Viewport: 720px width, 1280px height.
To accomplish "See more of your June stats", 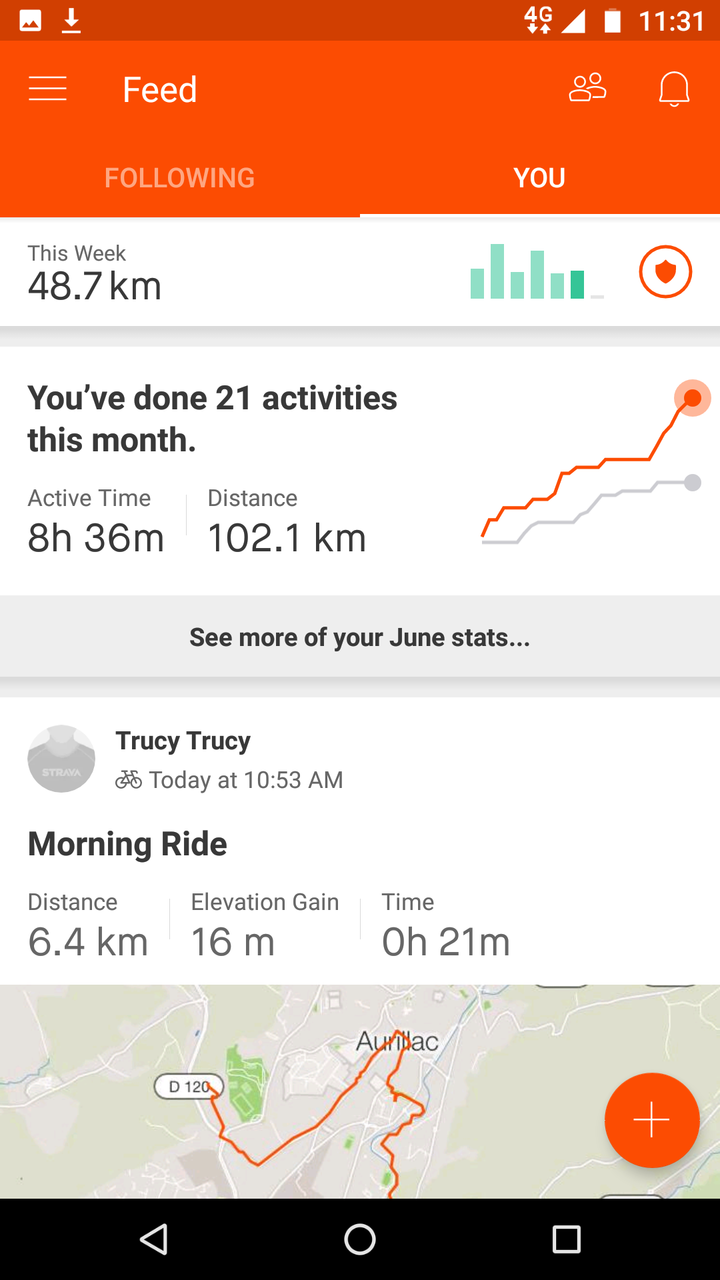I will click(x=360, y=637).
